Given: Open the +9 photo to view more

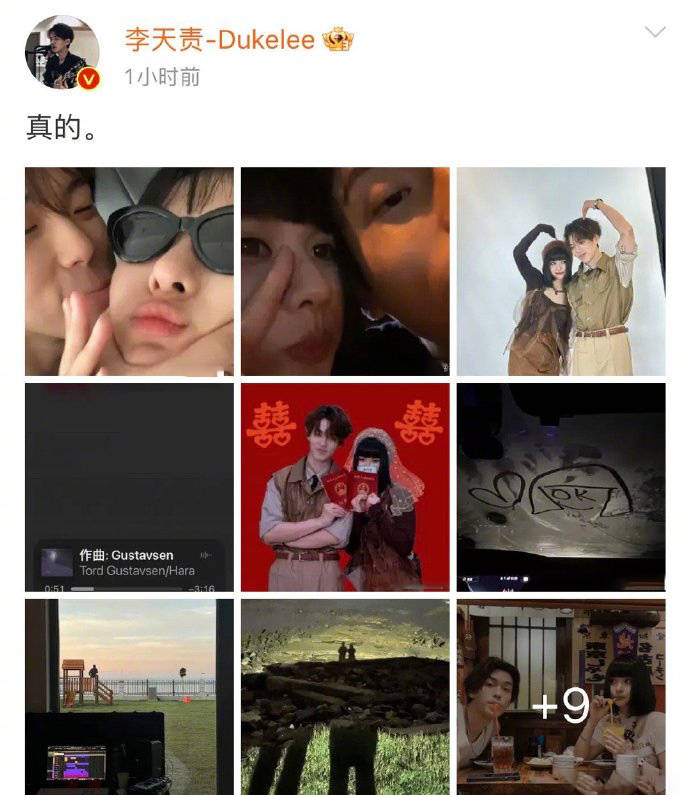Looking at the screenshot, I should tap(561, 697).
